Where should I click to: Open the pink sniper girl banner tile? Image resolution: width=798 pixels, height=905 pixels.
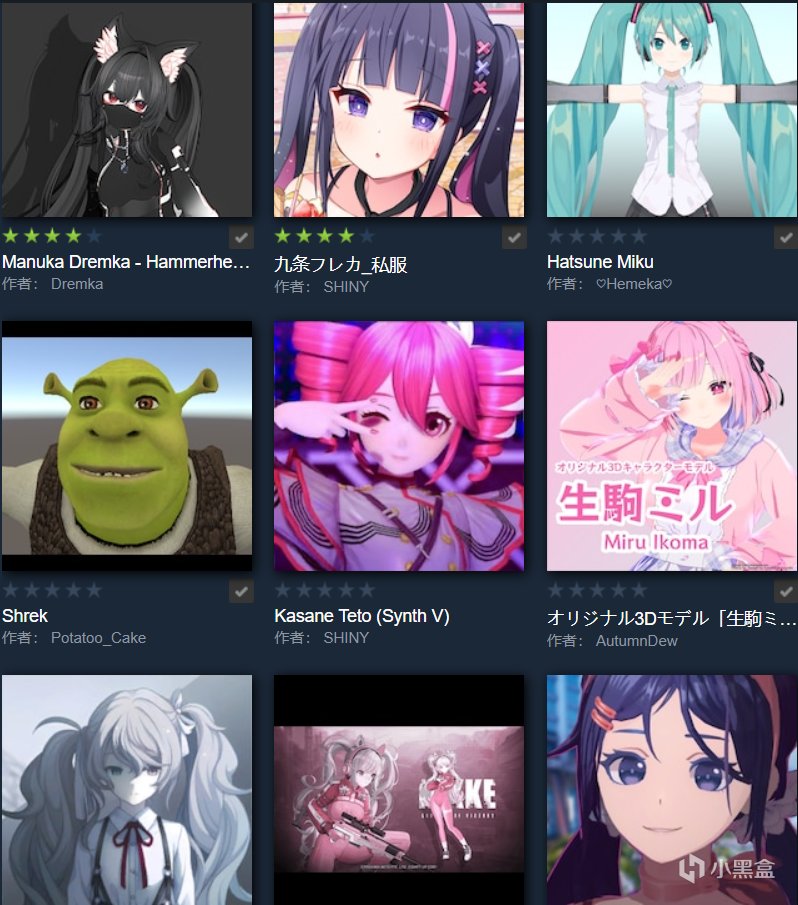tap(398, 790)
